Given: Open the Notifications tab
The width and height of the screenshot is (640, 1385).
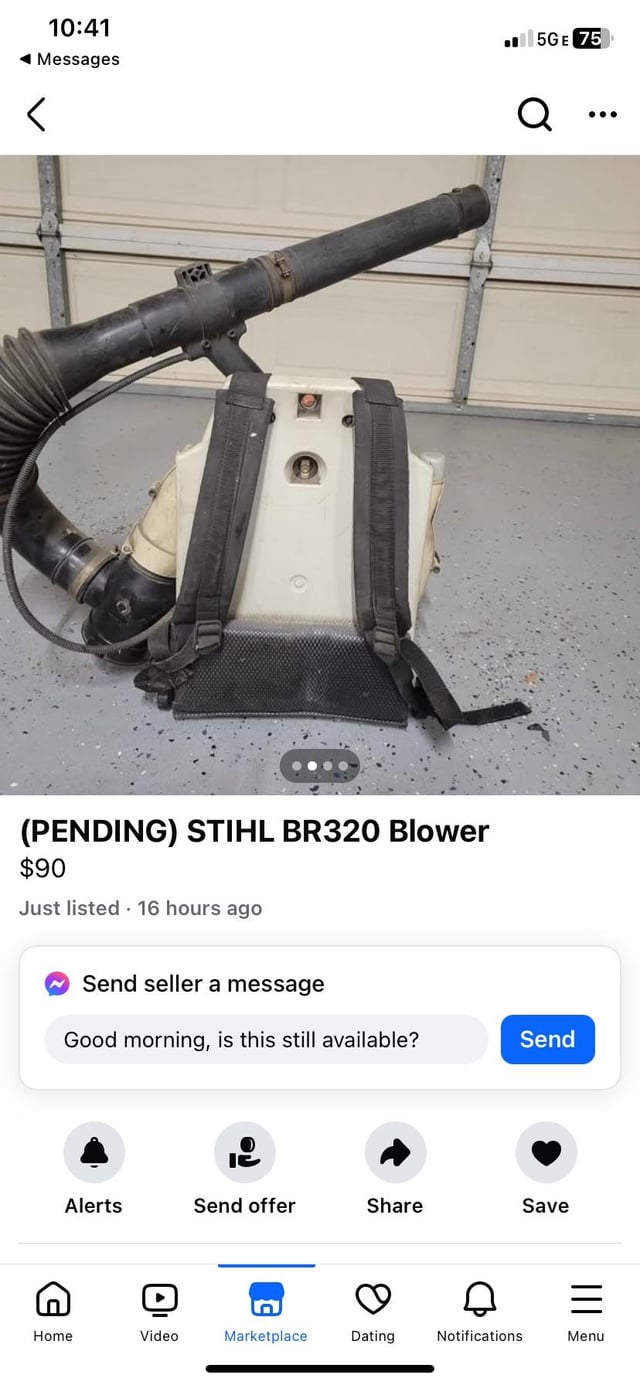Looking at the screenshot, I should 480,1311.
